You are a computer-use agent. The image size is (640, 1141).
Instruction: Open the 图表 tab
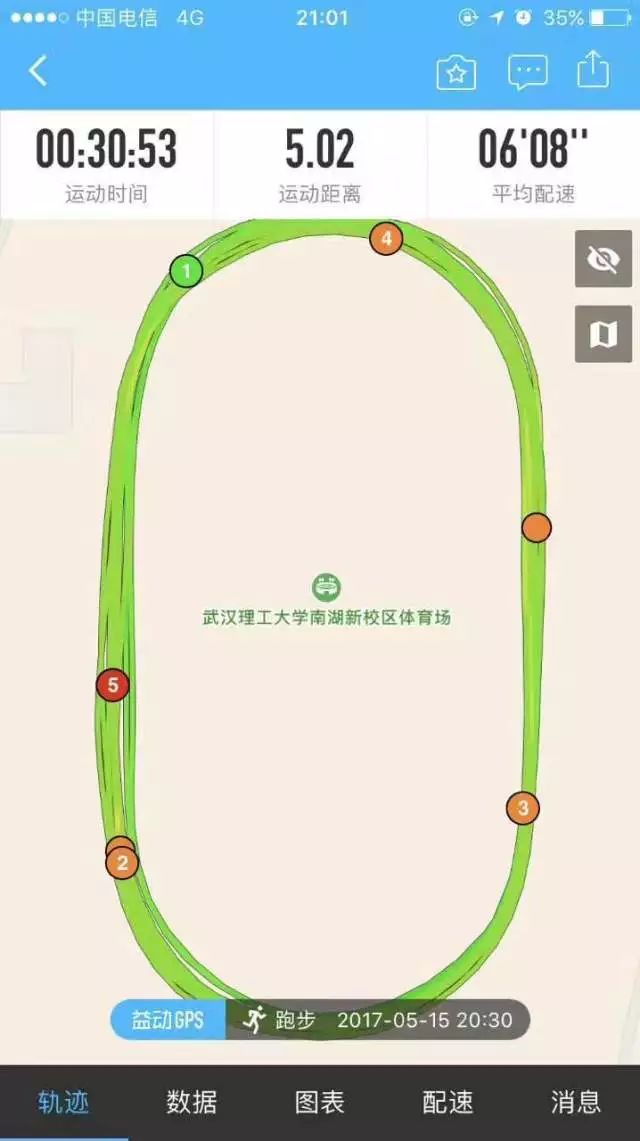(320, 1102)
